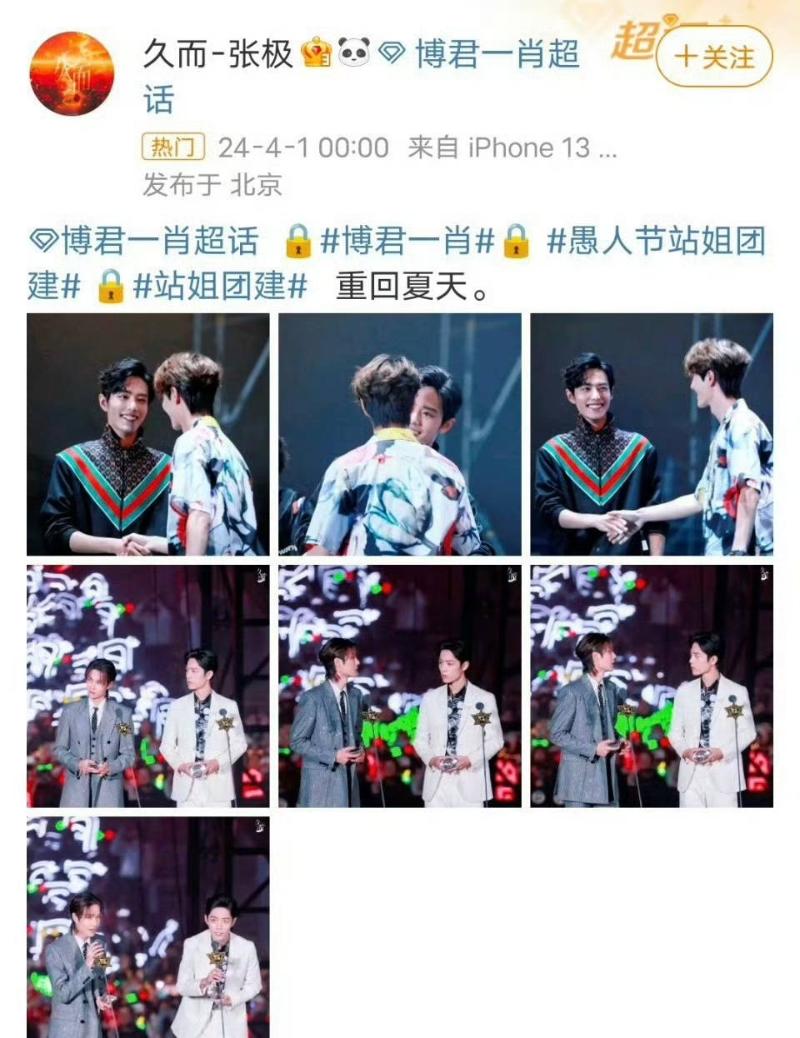
Task: View the photo of the two men hugging
Action: pos(400,434)
